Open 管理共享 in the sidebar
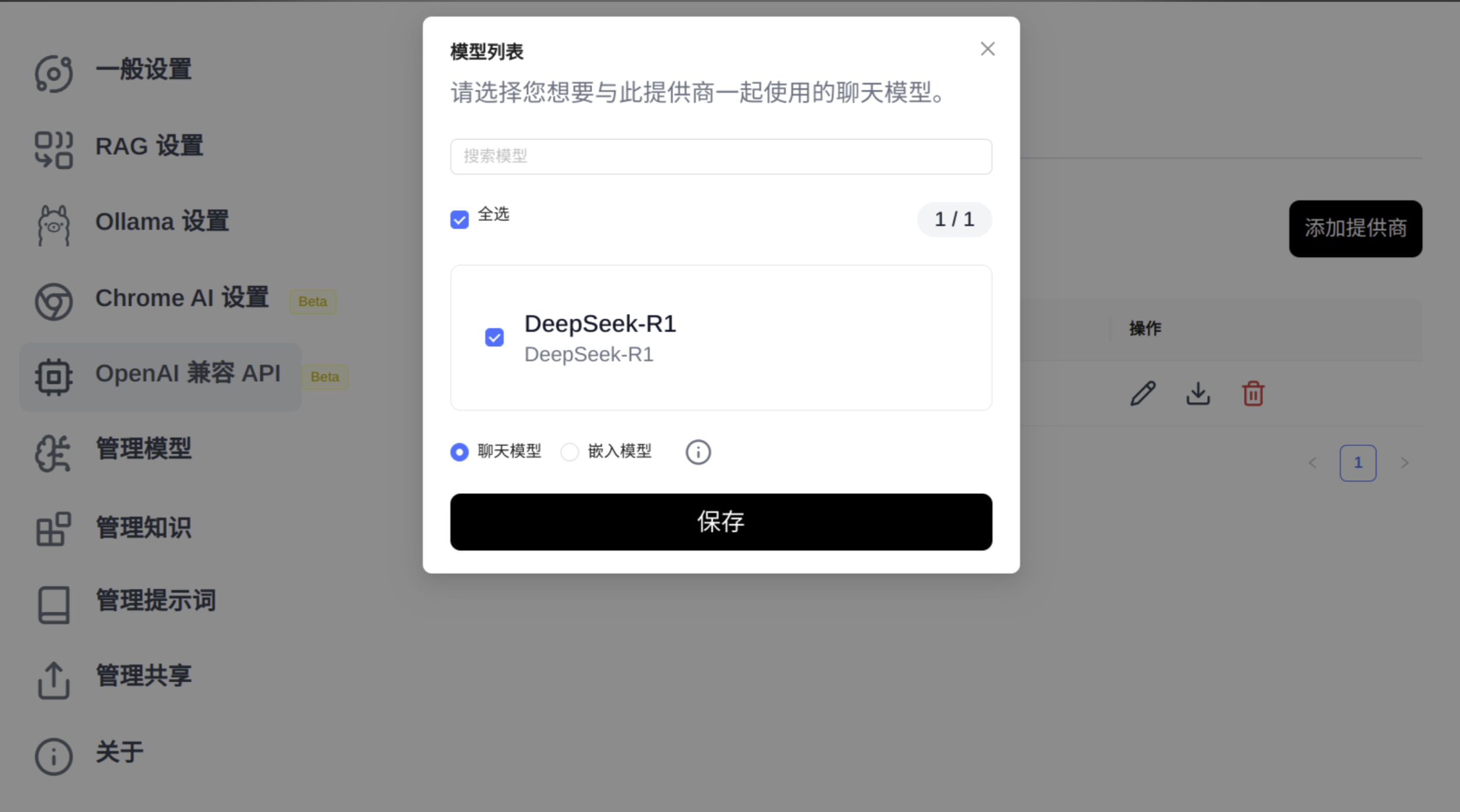1460x812 pixels. [x=143, y=676]
